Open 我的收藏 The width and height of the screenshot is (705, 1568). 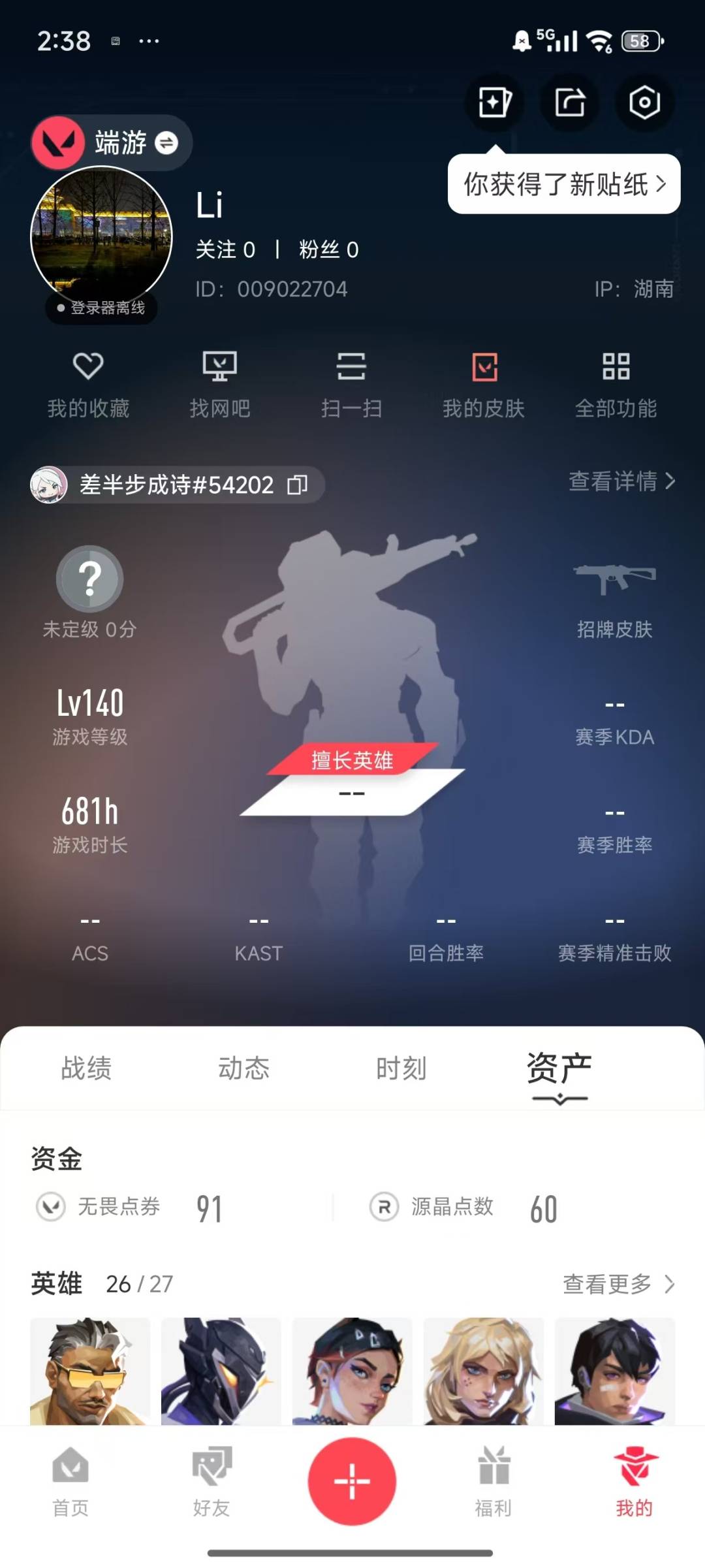pos(88,385)
